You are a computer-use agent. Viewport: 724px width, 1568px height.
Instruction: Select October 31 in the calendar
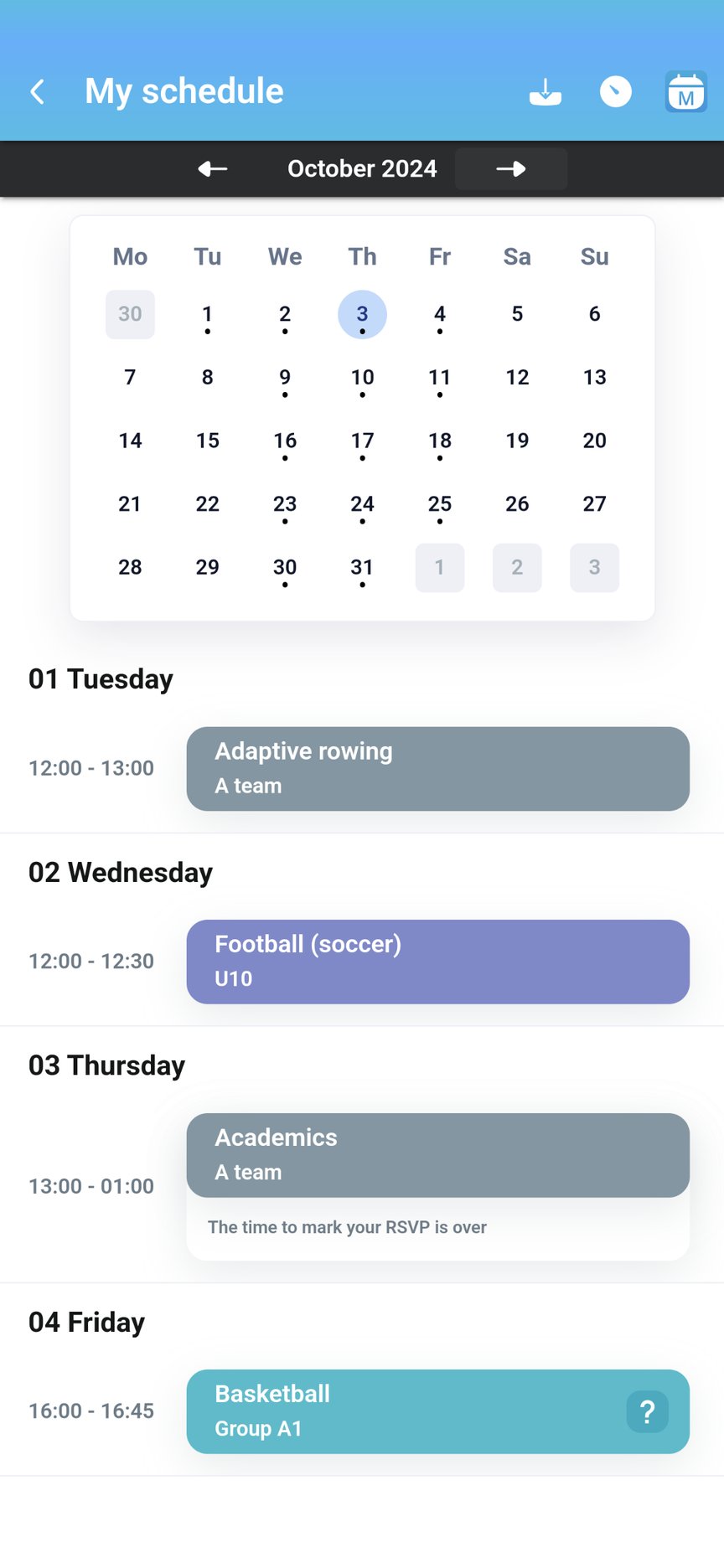[x=362, y=568]
